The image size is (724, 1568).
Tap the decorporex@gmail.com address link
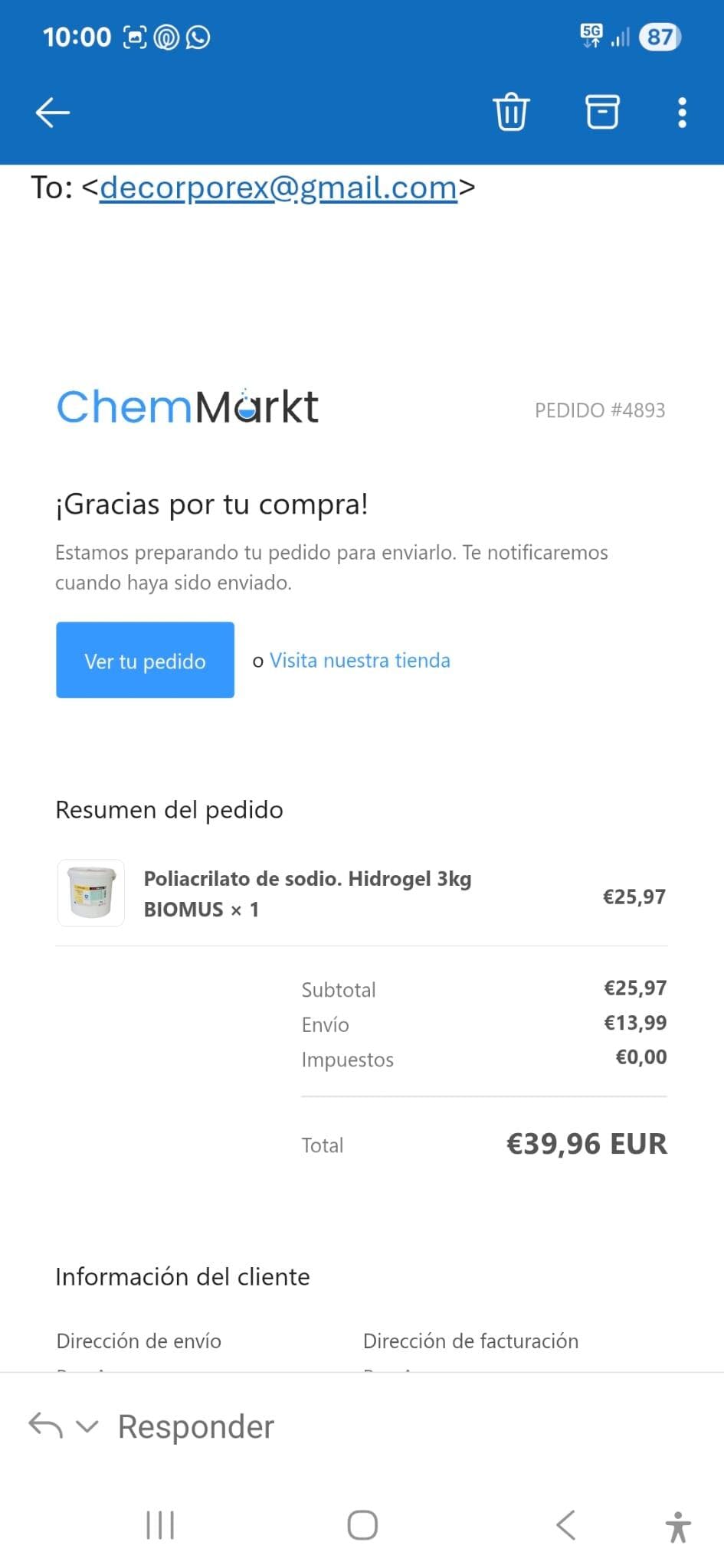pos(278,188)
